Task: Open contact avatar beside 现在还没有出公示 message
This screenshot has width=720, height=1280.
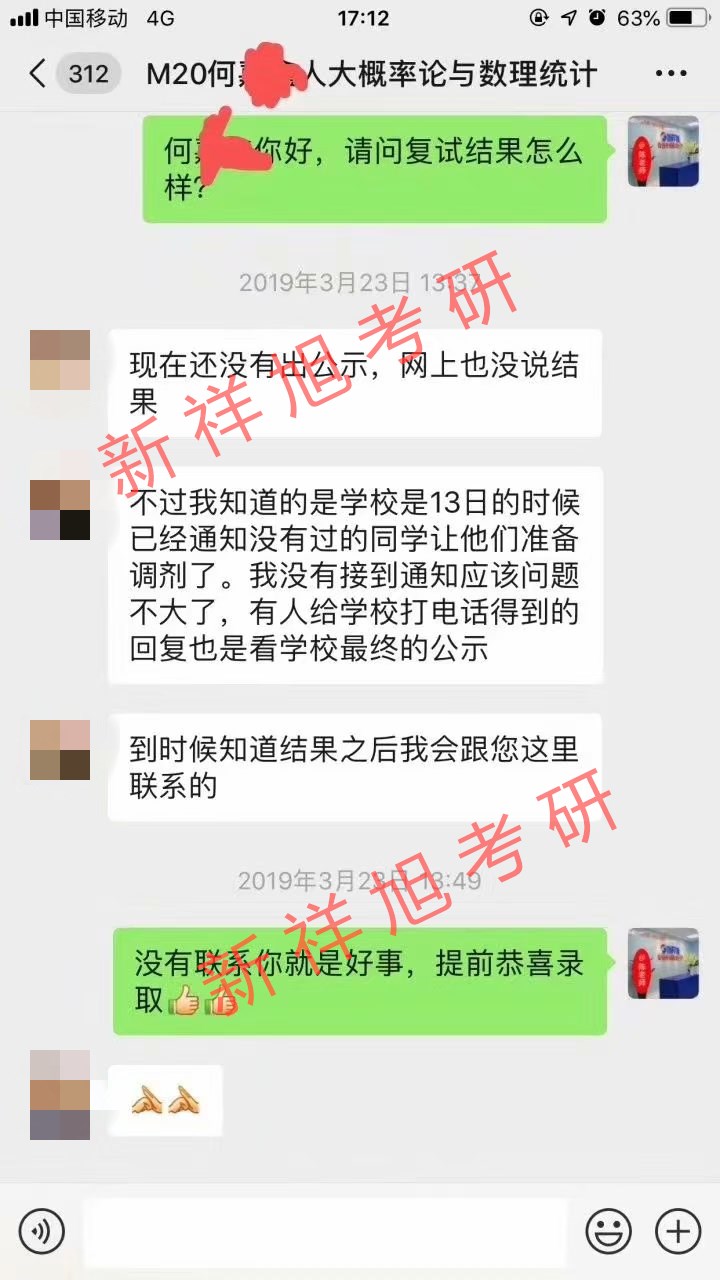Action: 60,361
